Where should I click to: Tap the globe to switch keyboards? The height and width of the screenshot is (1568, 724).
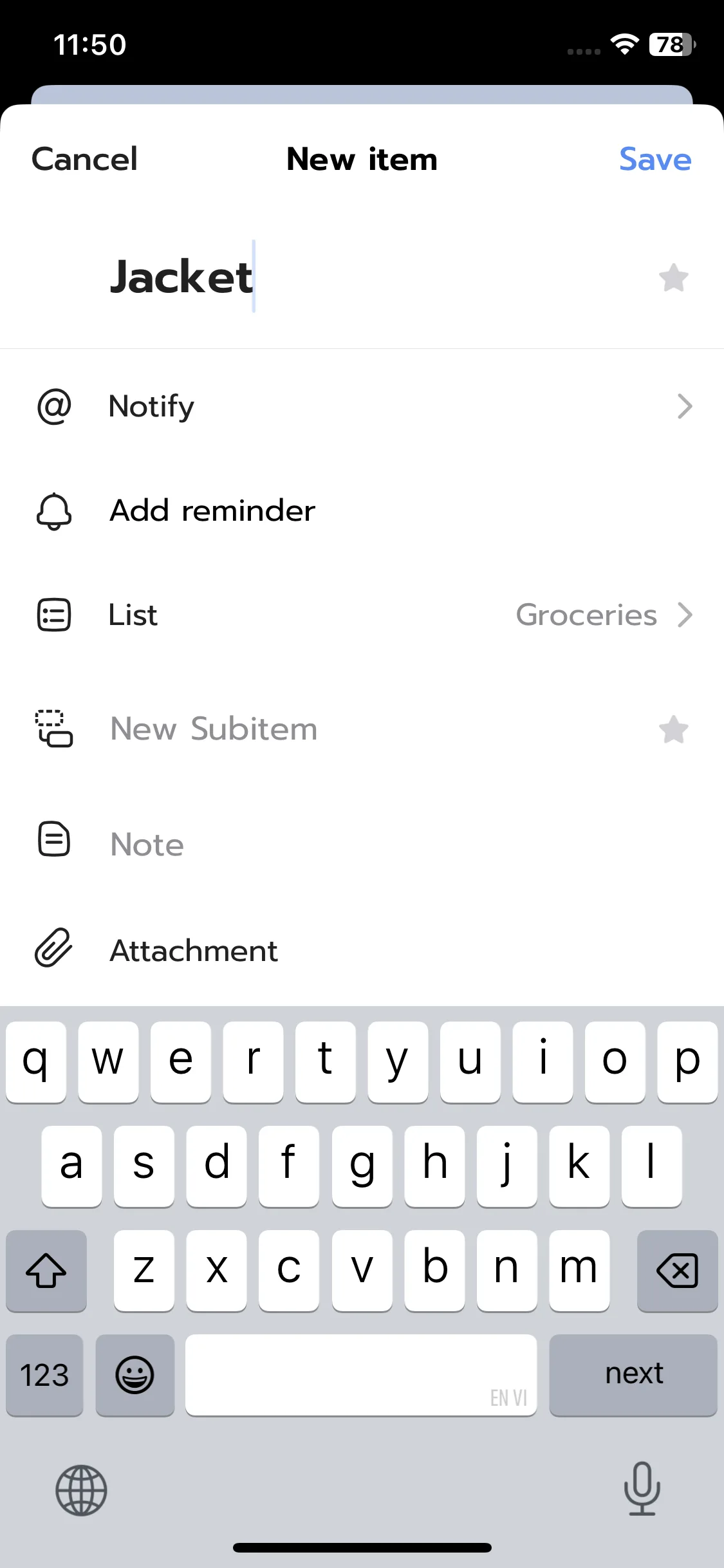click(x=80, y=1491)
